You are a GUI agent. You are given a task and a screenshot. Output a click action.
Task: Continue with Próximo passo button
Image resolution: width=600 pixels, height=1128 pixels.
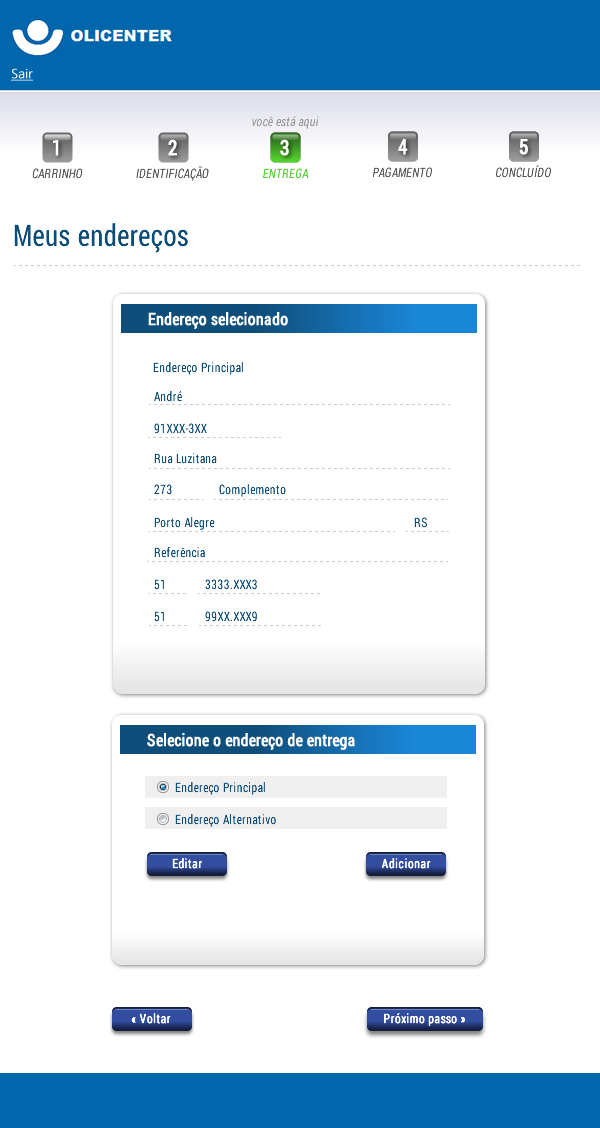tap(424, 1019)
